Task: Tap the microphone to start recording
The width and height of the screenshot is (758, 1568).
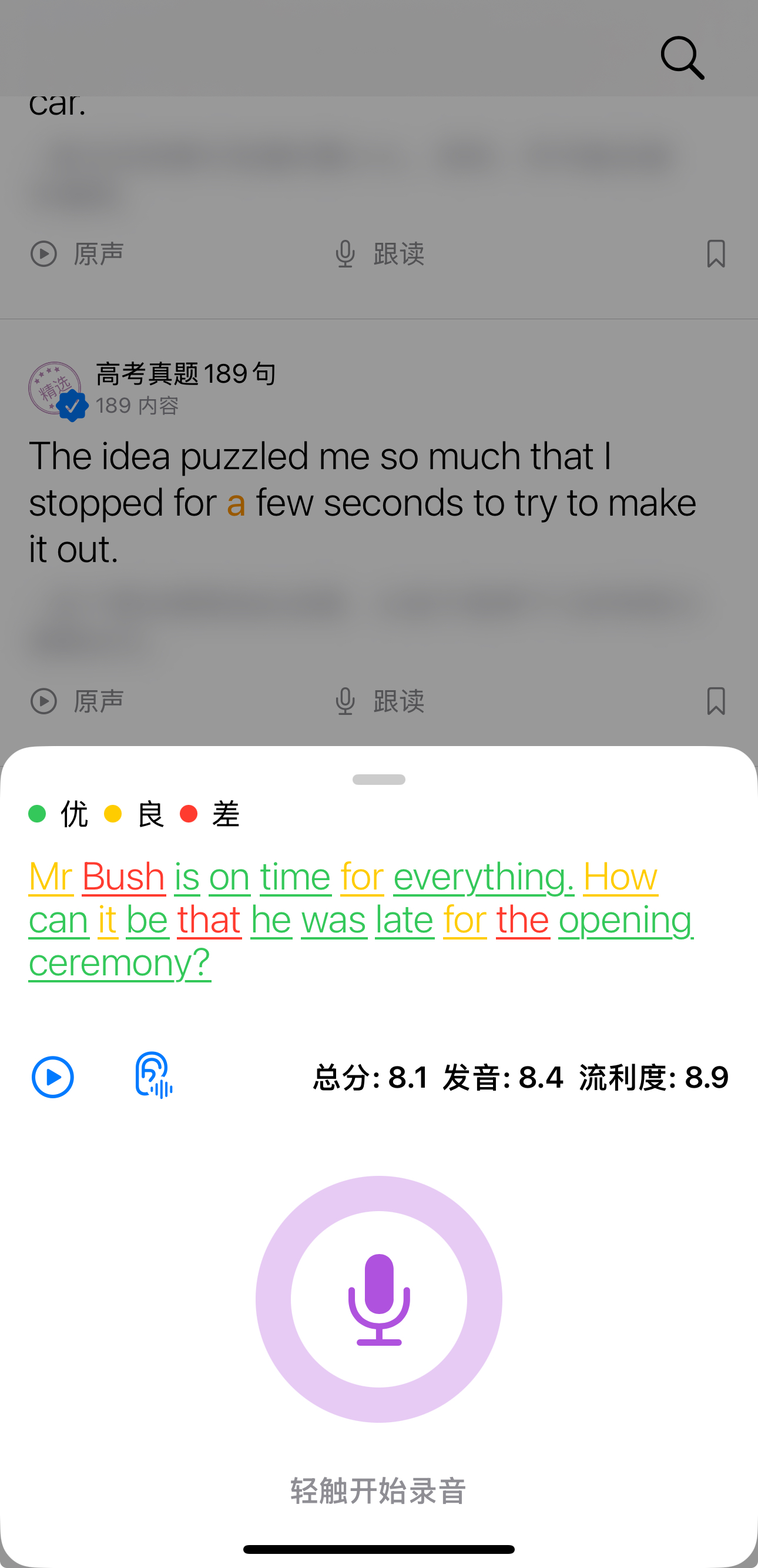Action: [378, 1299]
